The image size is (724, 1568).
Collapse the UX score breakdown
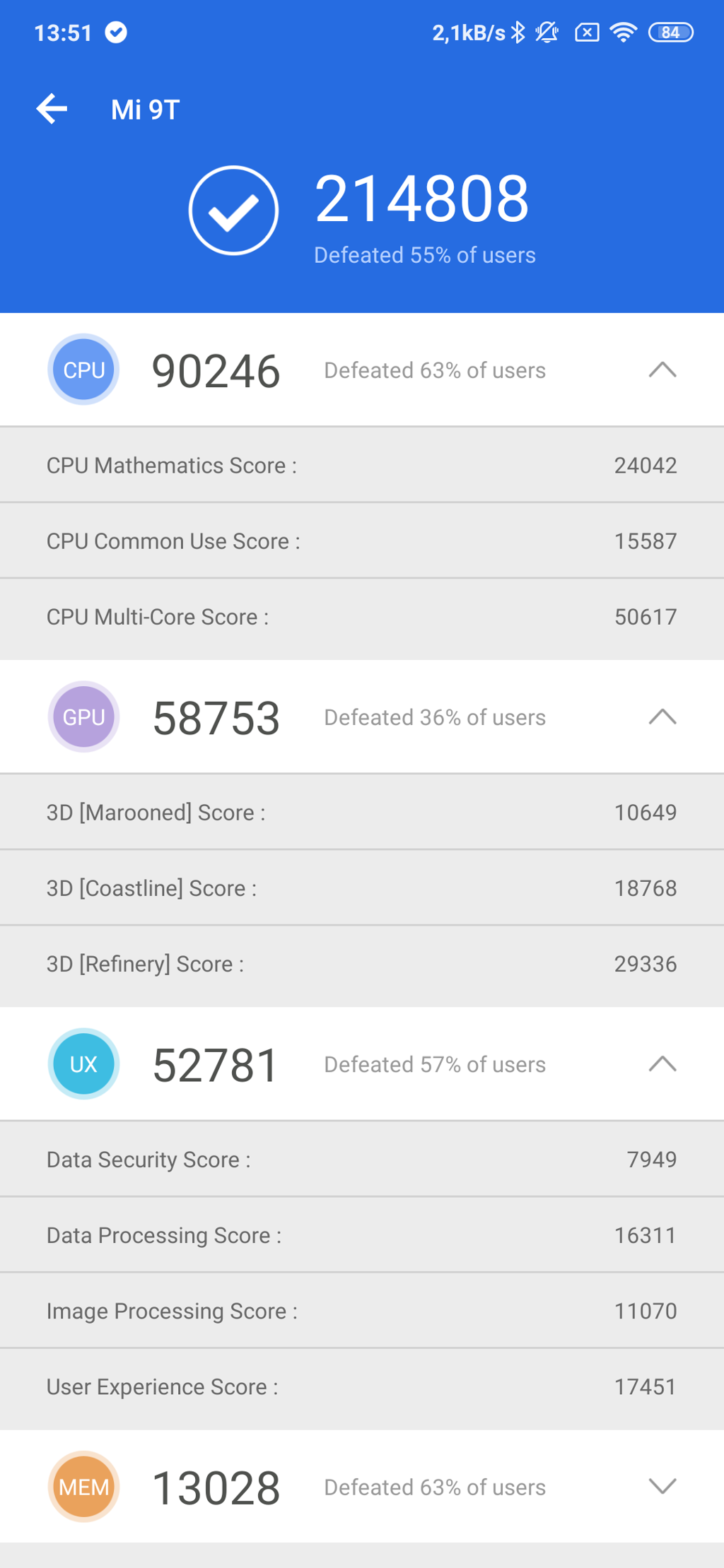(662, 1063)
